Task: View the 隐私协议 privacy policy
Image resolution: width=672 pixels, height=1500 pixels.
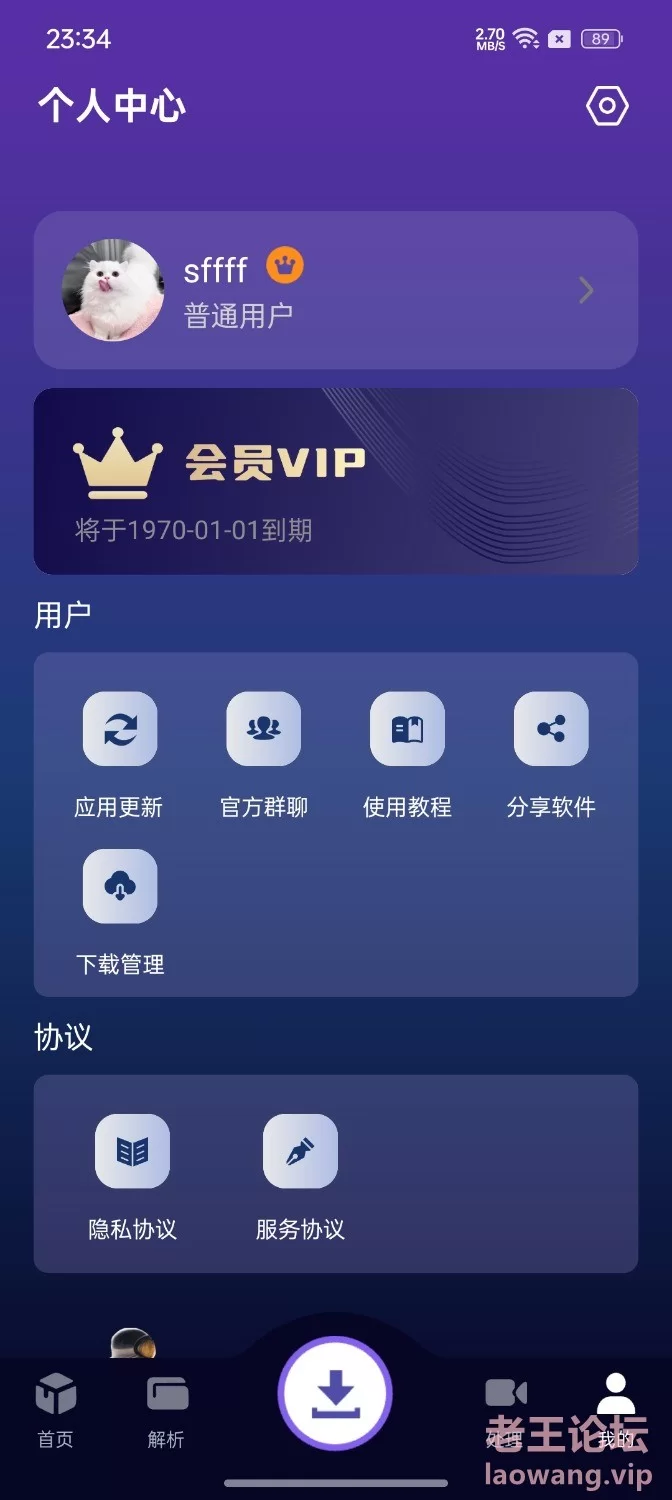Action: 132,1177
